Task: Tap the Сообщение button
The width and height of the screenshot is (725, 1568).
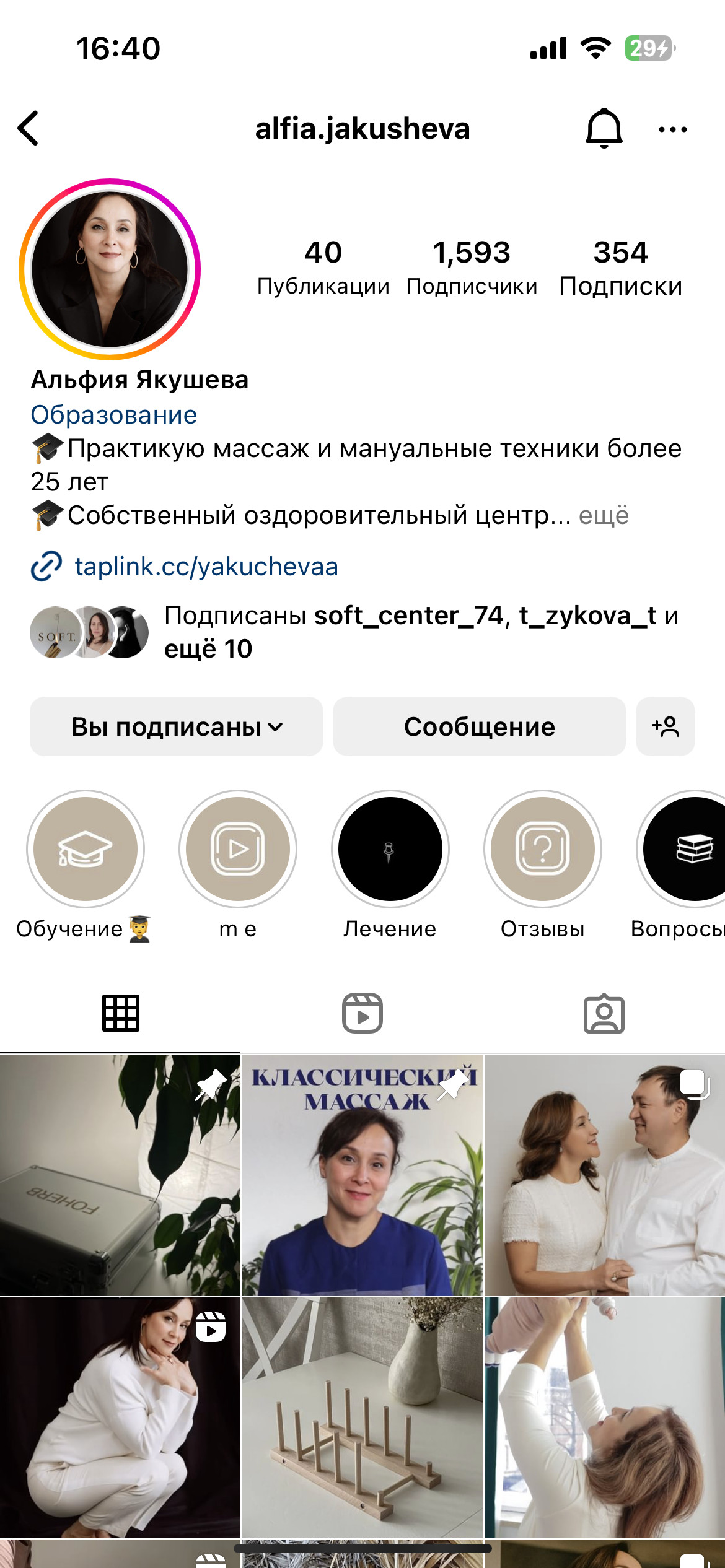Action: 479,726
